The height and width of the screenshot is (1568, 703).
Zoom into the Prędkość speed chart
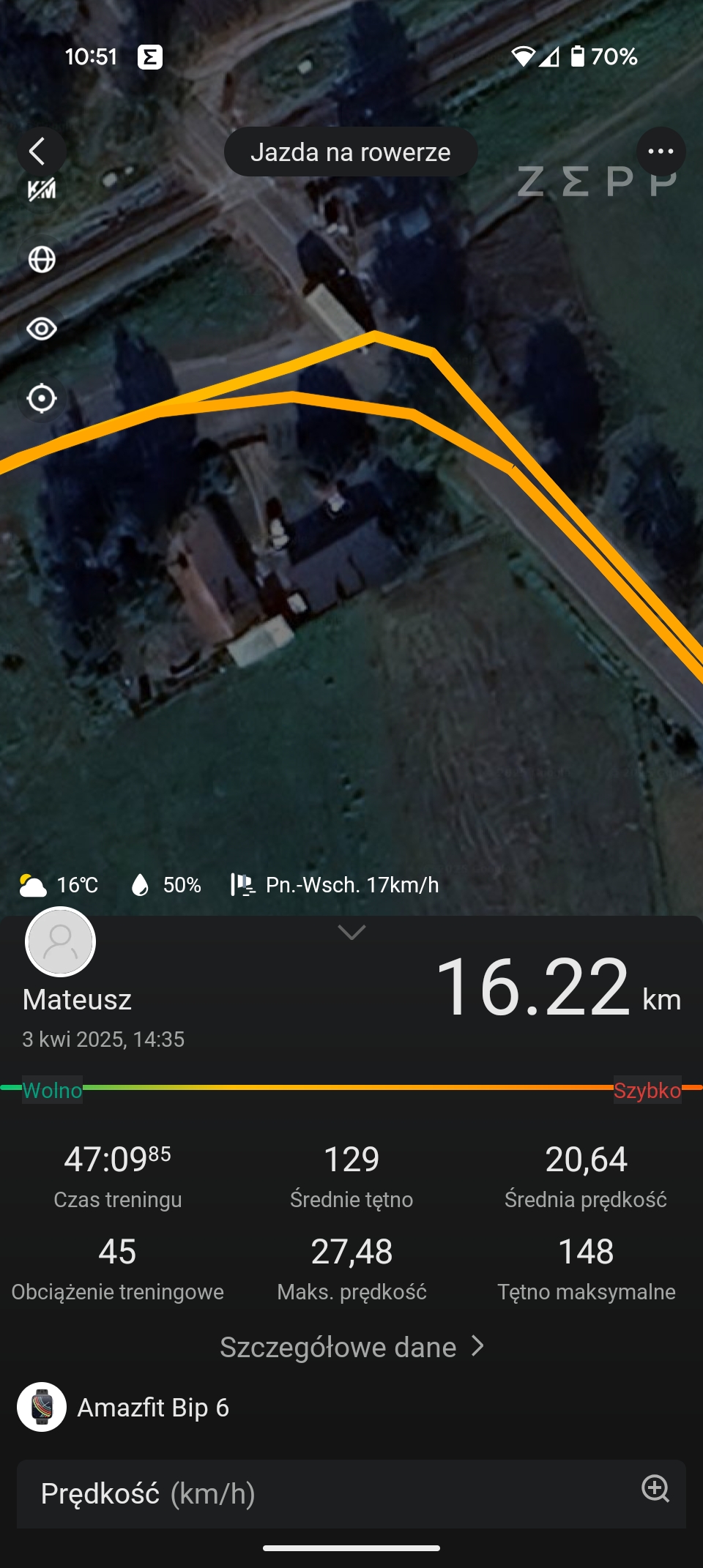pos(655,1488)
